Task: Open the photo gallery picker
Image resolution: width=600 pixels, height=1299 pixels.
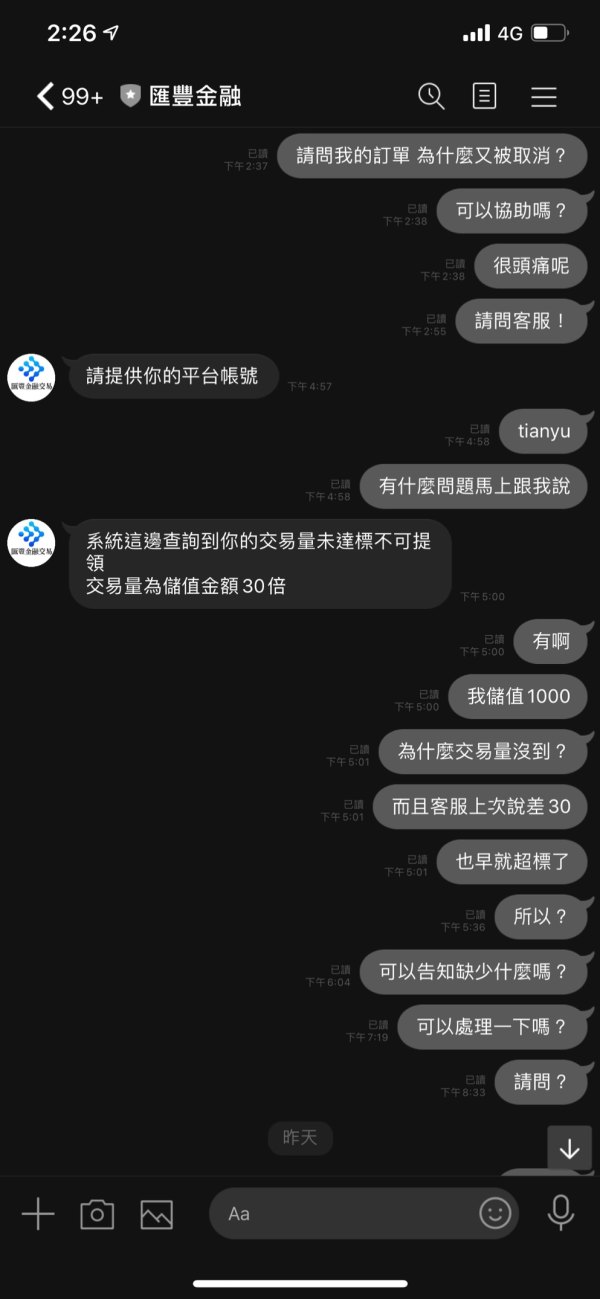Action: (157, 1214)
